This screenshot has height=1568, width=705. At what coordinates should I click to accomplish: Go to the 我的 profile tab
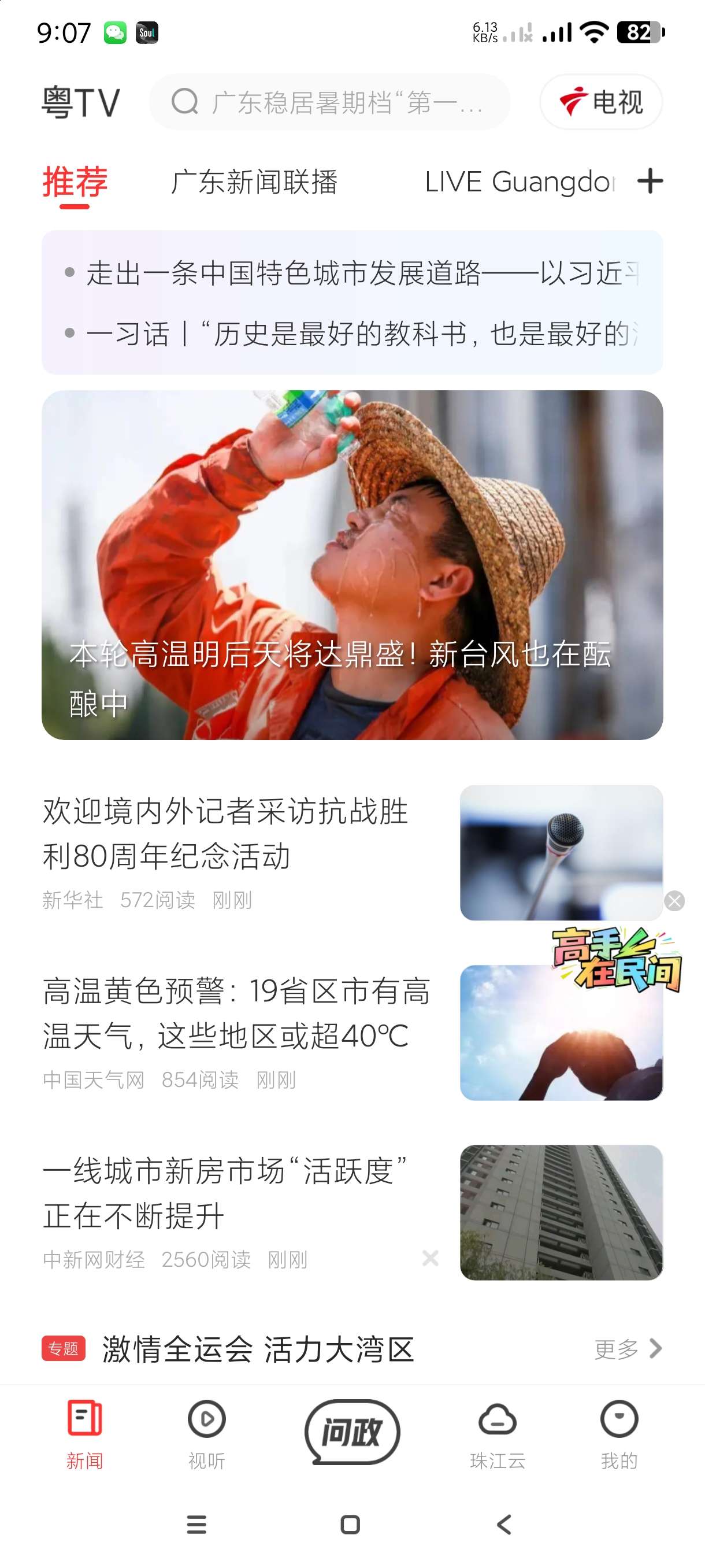619,1433
